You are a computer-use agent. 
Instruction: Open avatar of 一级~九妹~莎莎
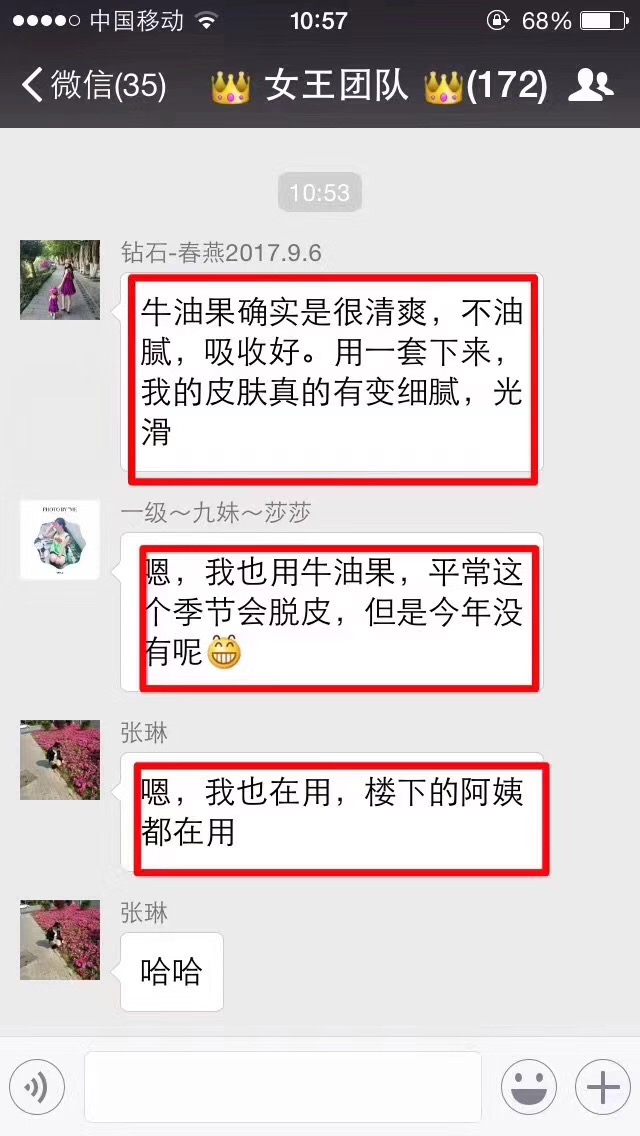pyautogui.click(x=60, y=540)
